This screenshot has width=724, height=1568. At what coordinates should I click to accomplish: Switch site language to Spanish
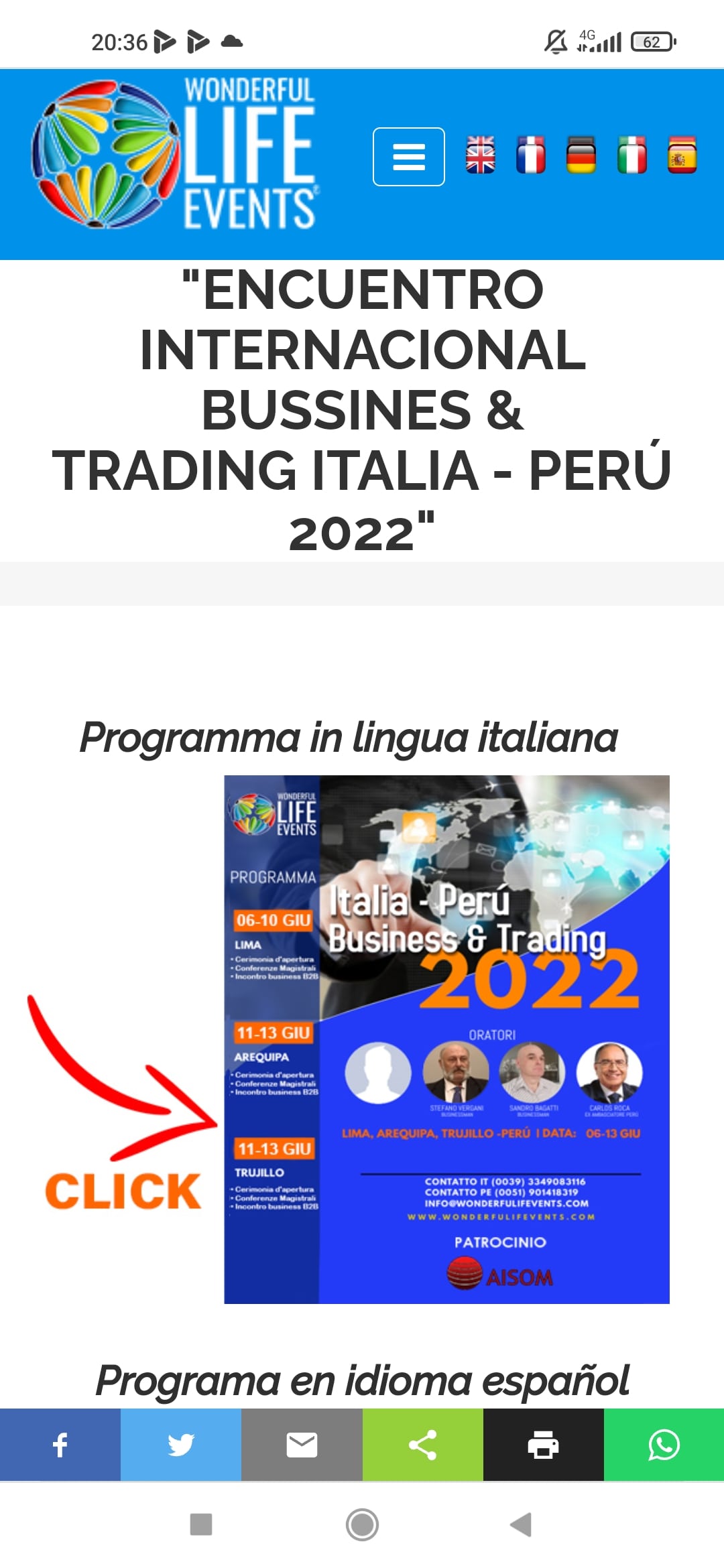[x=682, y=155]
